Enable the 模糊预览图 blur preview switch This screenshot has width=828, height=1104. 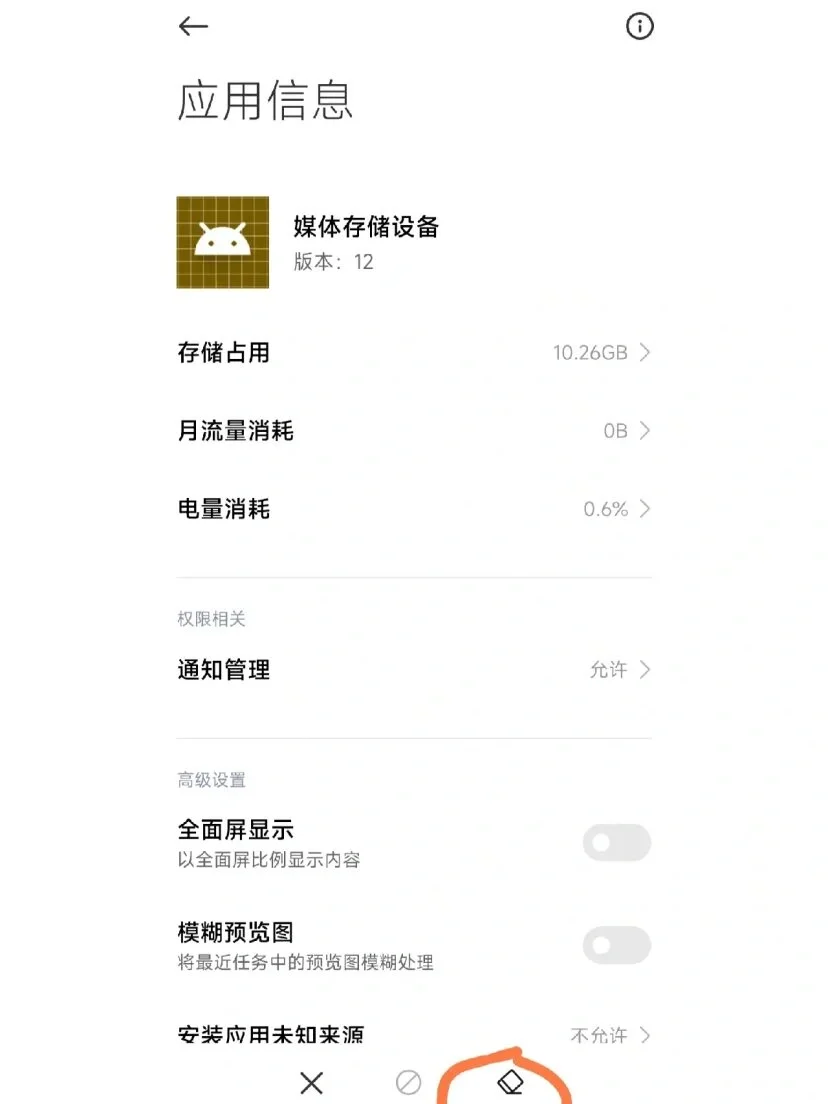pyautogui.click(x=616, y=946)
